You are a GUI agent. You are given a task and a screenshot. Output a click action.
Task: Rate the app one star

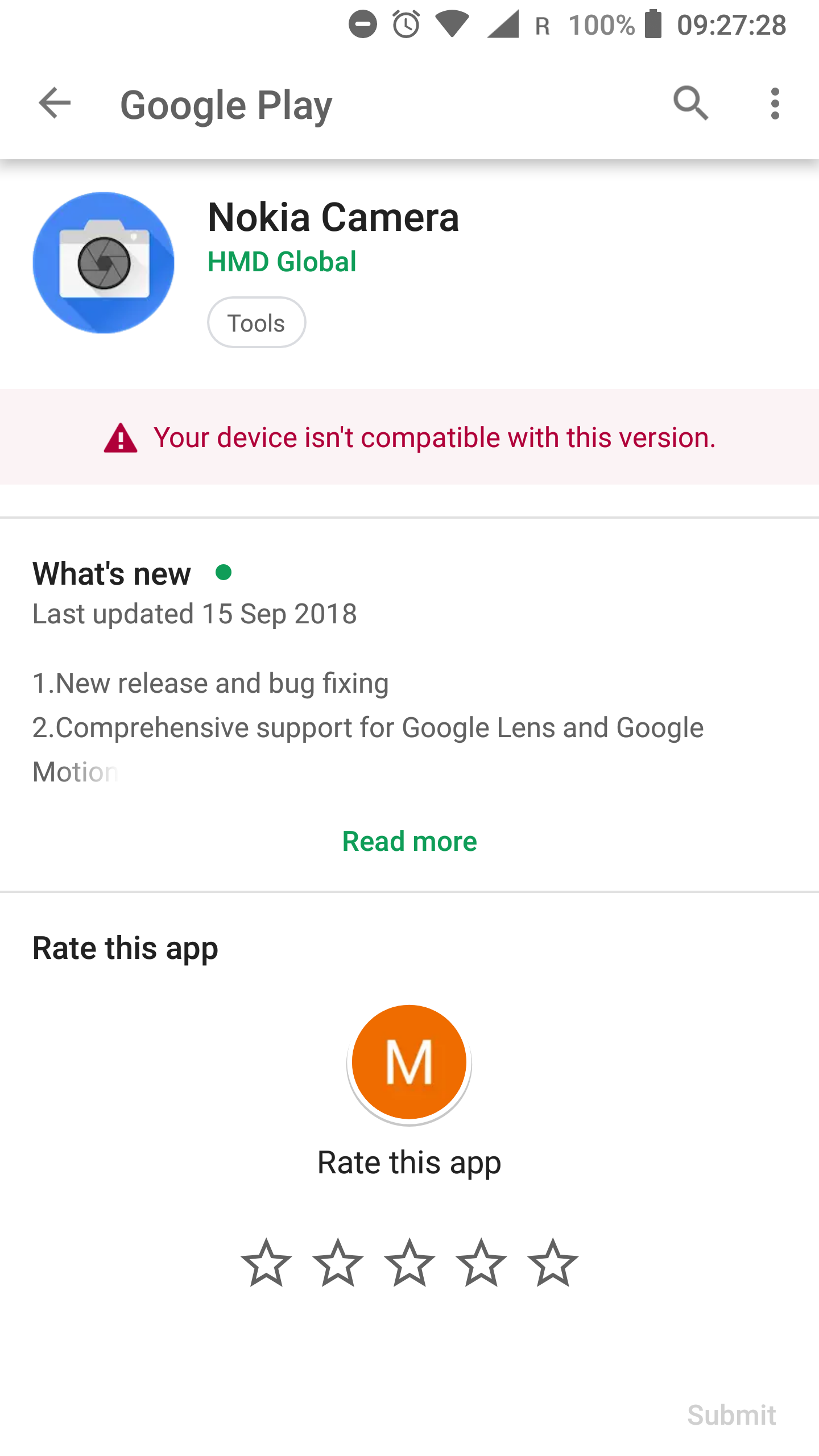(x=266, y=1263)
